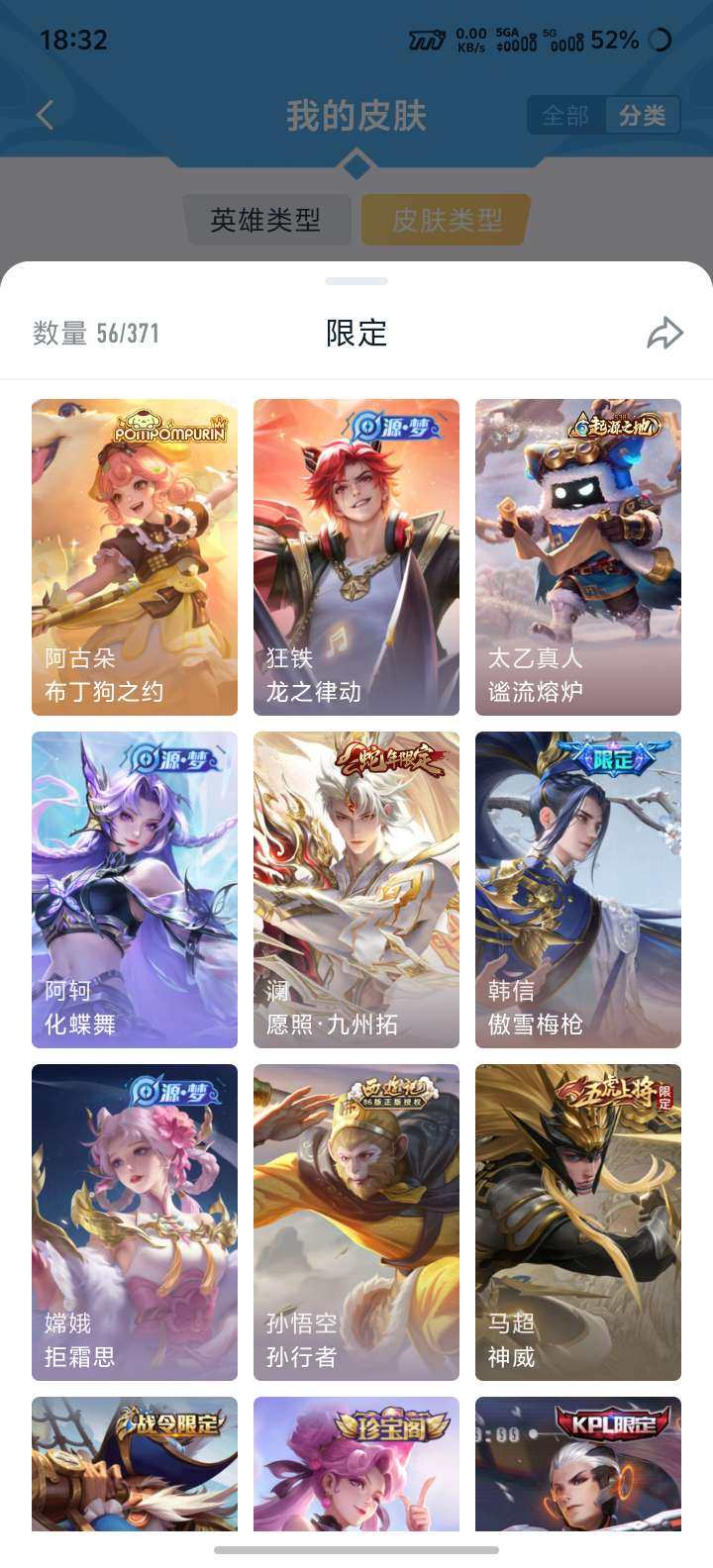The image size is (713, 1568).
Task: Activate the 皮肤类型 filter
Action: (x=443, y=220)
